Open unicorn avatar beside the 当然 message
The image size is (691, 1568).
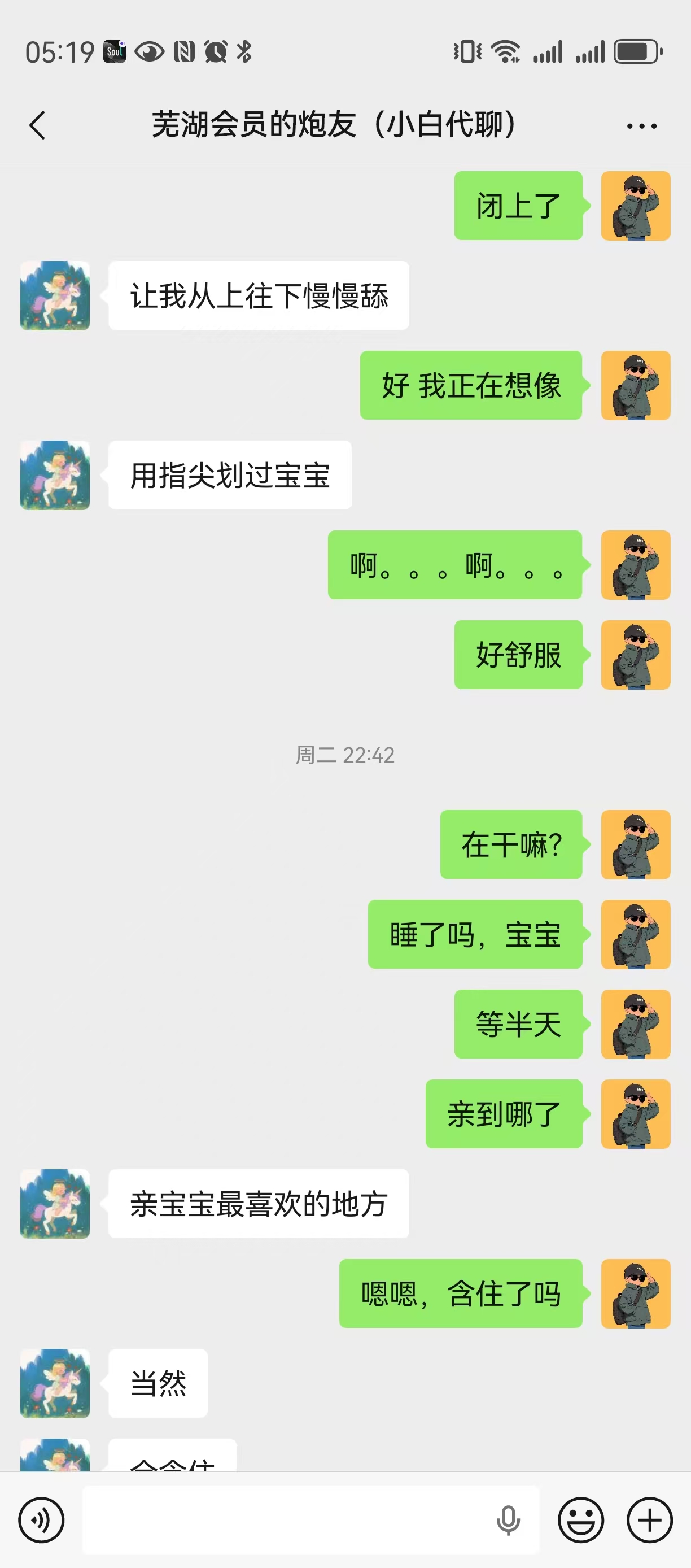[x=55, y=1383]
